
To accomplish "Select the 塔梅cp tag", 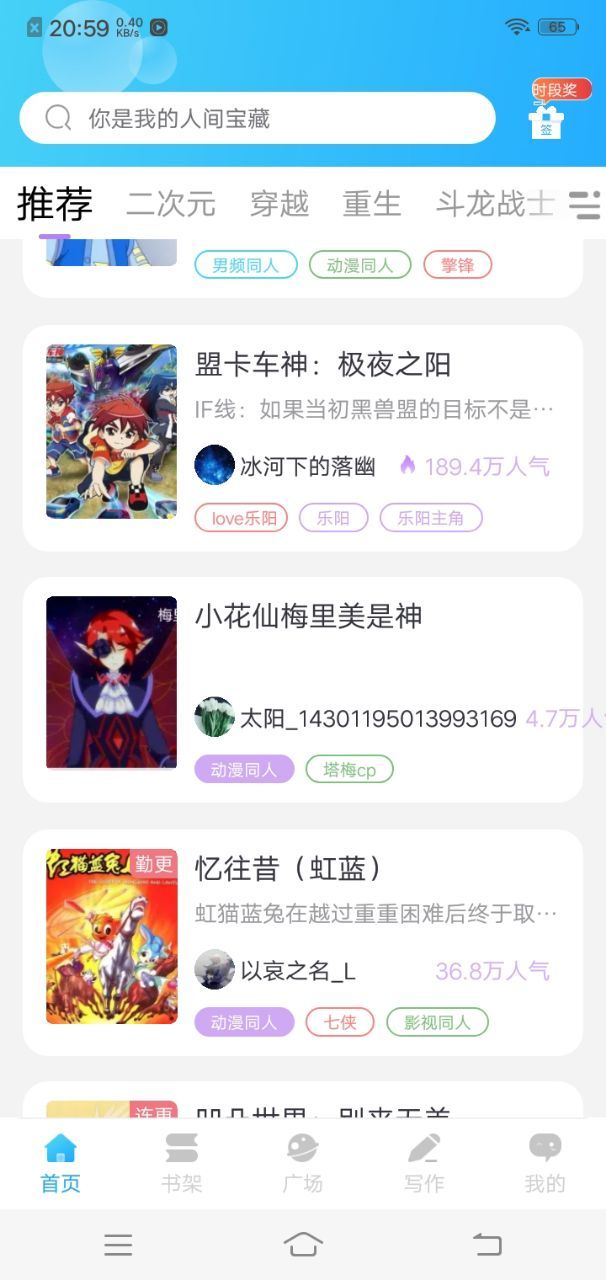I will coord(349,770).
